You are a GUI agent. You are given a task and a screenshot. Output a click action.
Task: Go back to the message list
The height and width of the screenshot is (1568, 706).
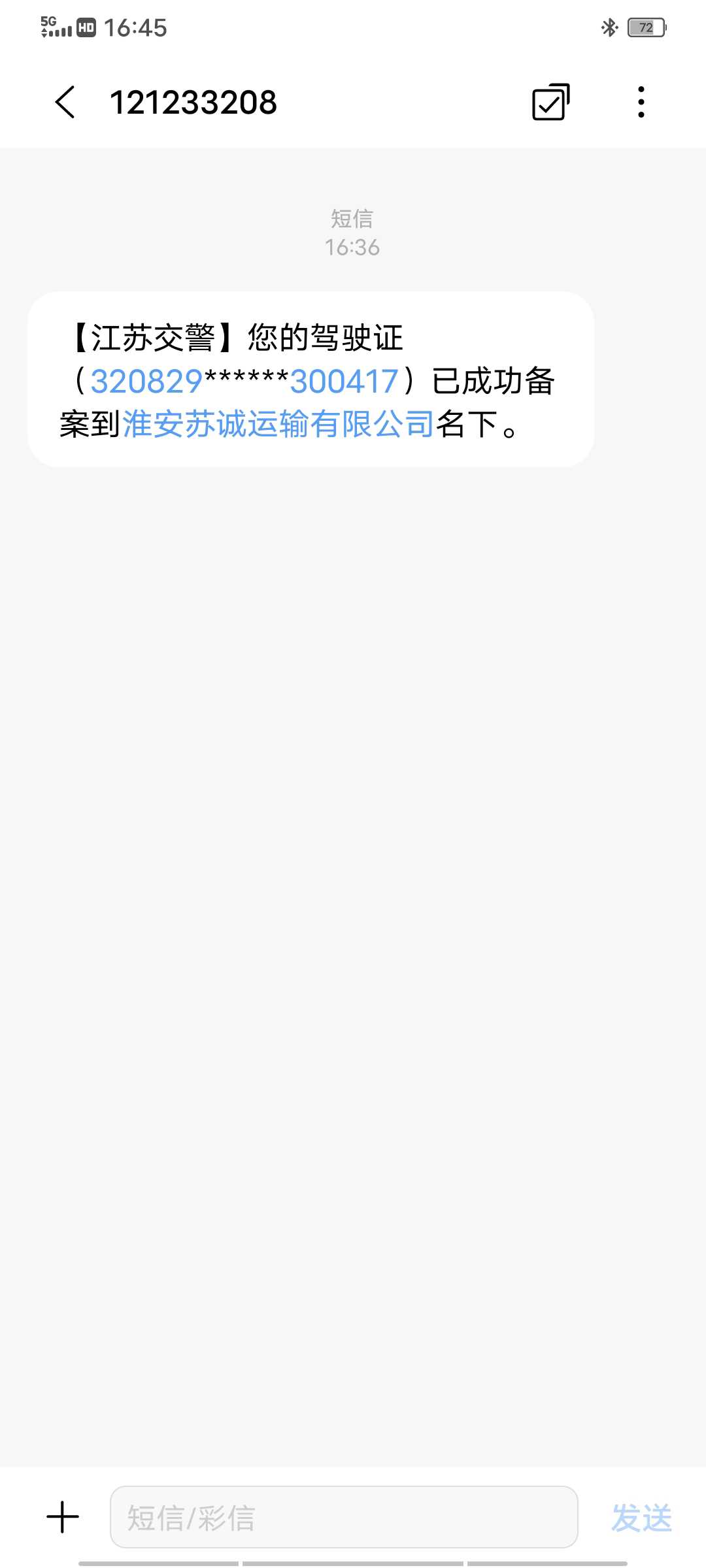(65, 103)
